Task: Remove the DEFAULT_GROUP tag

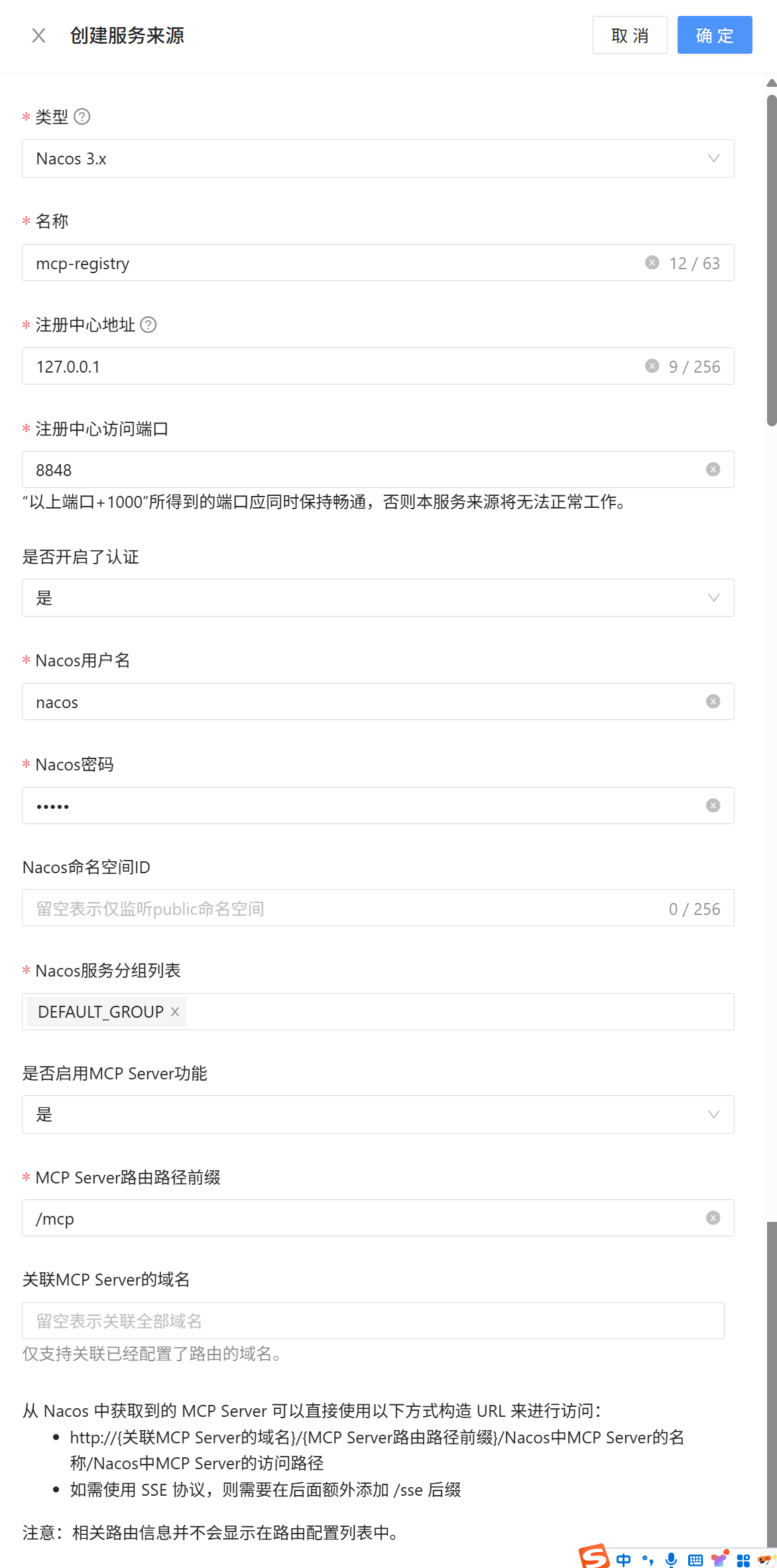Action: pos(175,1012)
